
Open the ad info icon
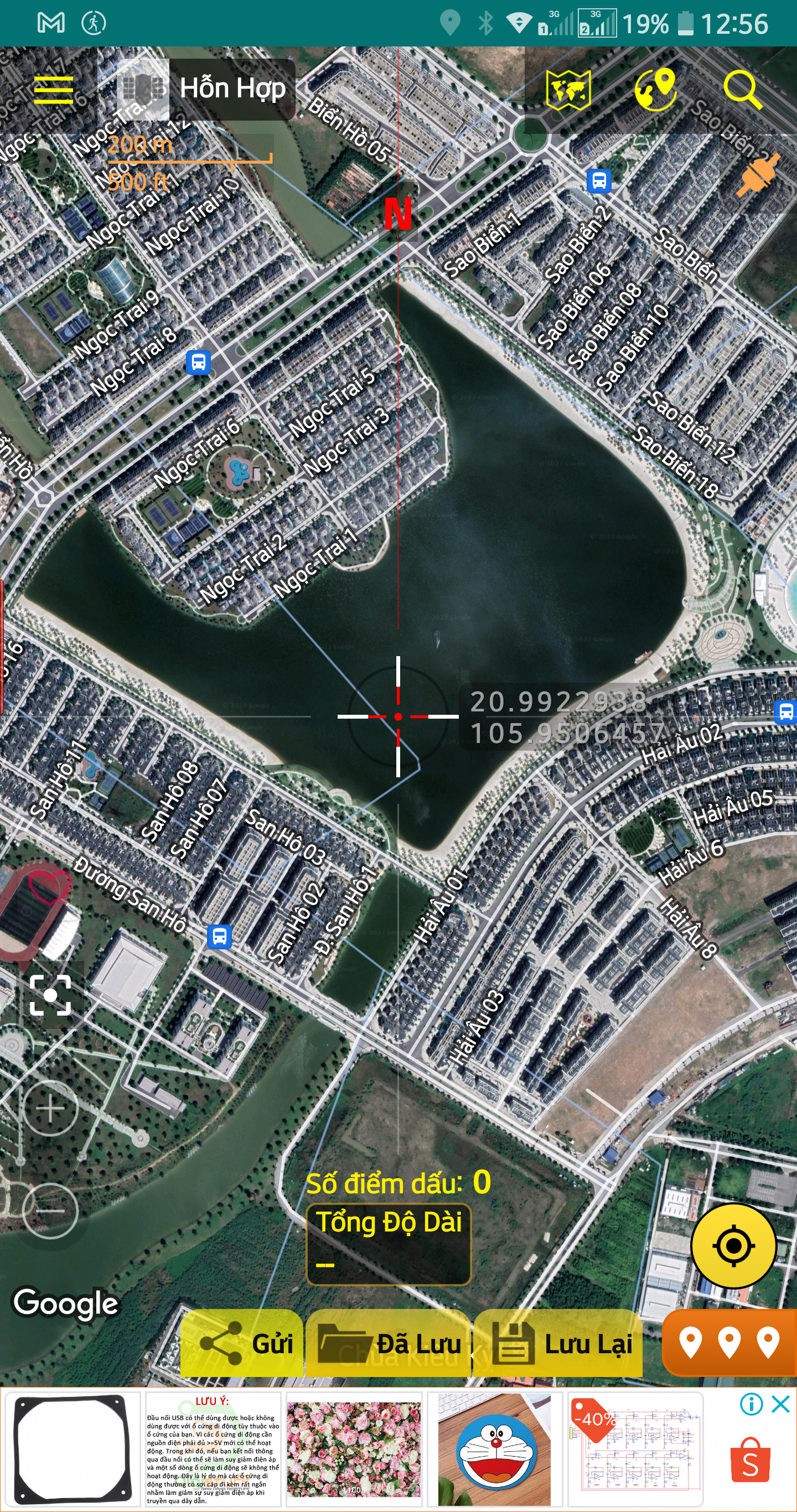pos(751,1405)
